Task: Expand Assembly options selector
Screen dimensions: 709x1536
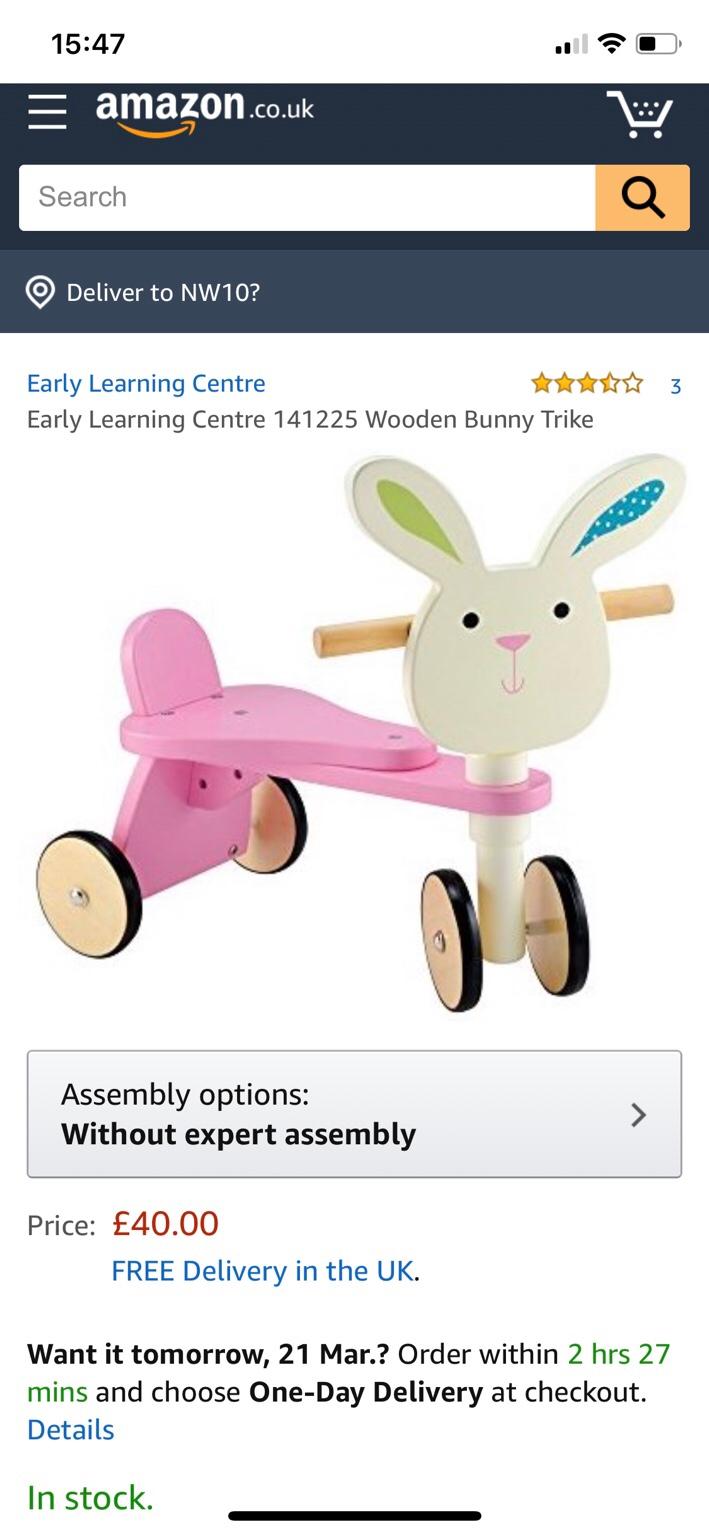Action: (354, 1114)
